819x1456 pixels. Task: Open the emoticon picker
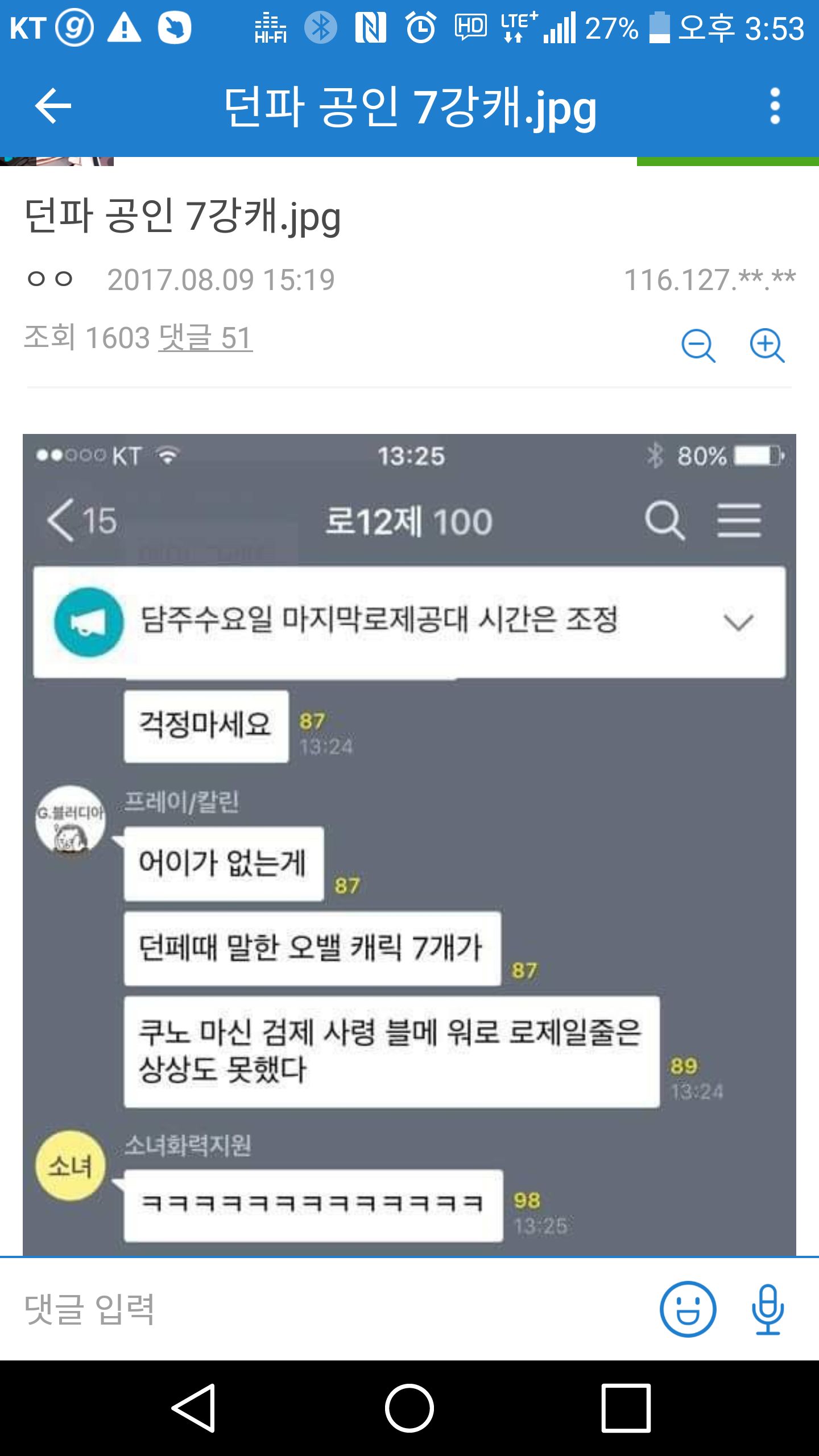[688, 1309]
